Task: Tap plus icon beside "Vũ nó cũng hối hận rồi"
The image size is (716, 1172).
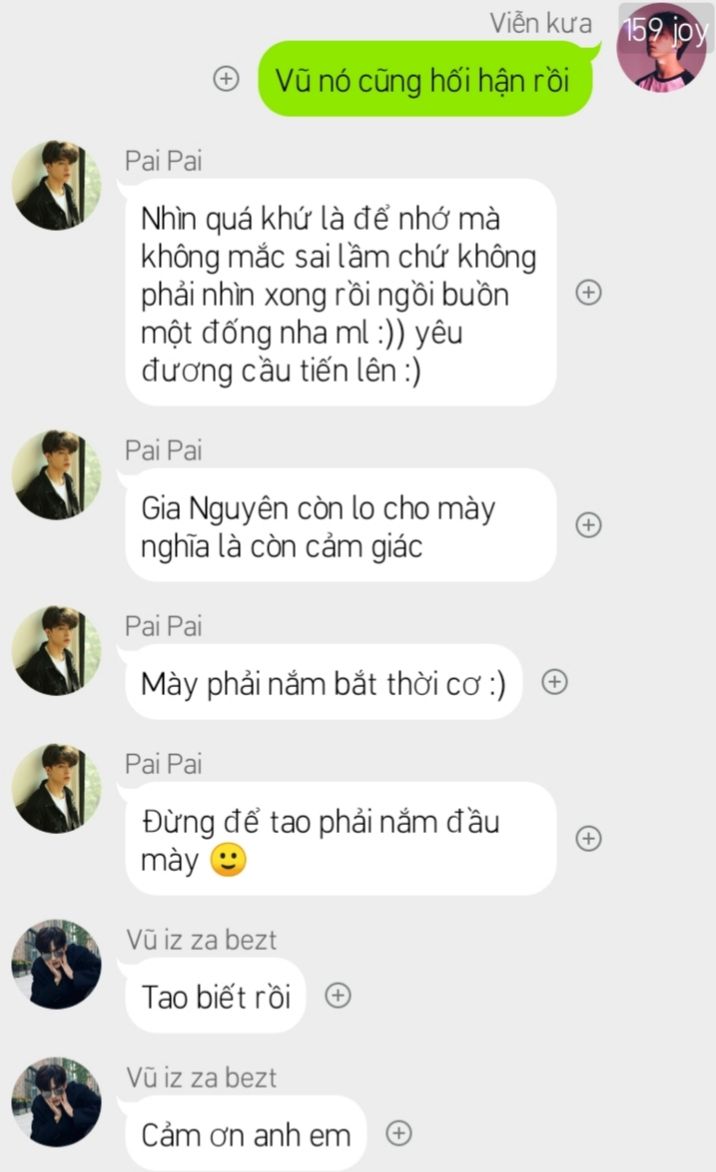Action: tap(227, 79)
